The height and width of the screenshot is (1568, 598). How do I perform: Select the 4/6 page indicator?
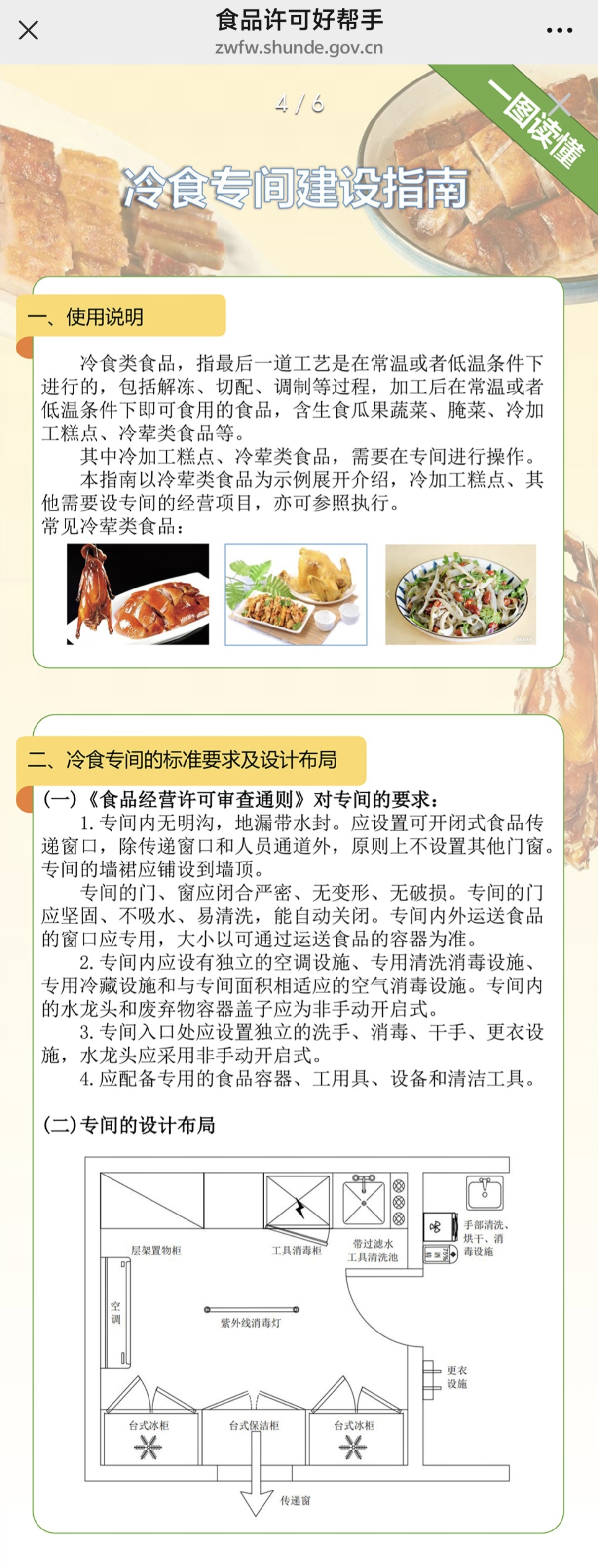click(300, 104)
